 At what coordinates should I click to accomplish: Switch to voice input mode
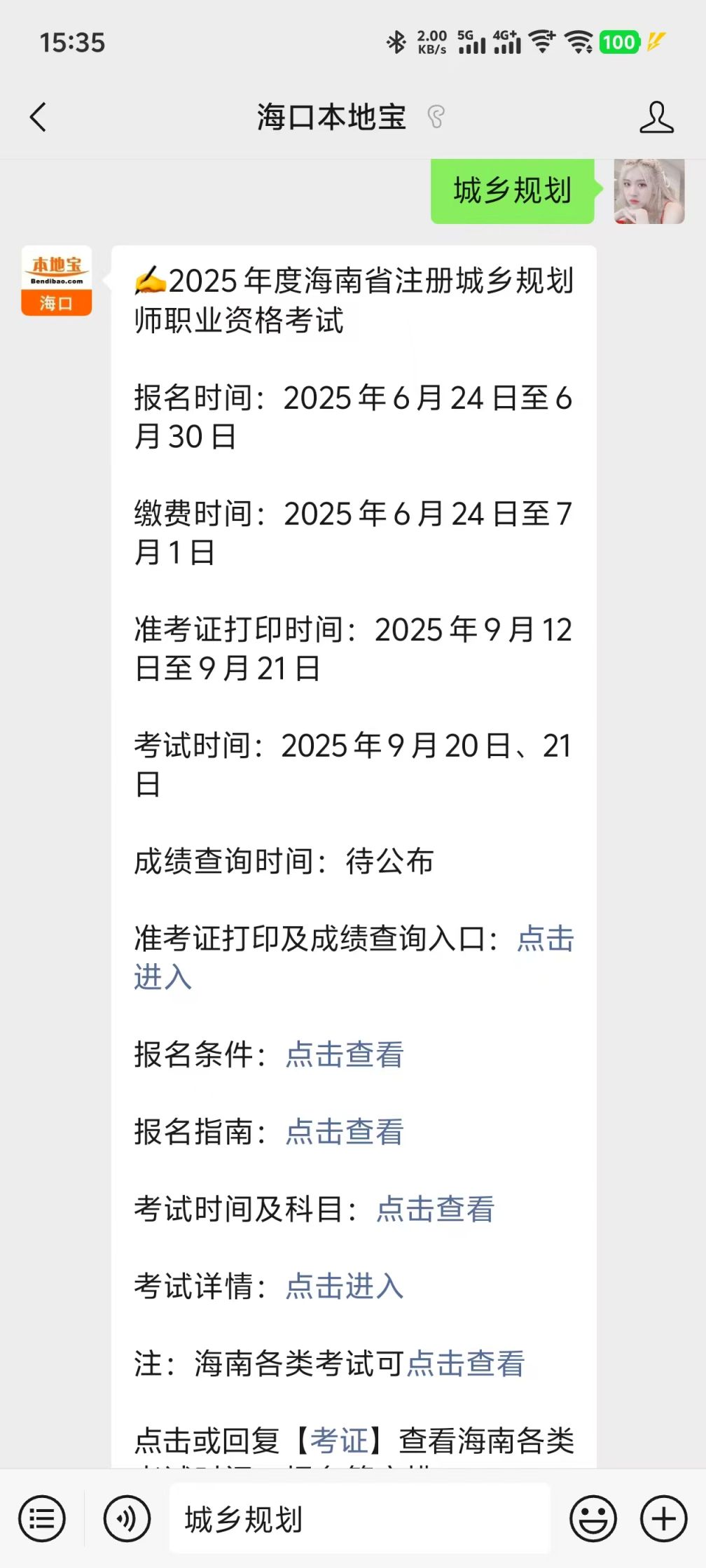coord(127,1519)
